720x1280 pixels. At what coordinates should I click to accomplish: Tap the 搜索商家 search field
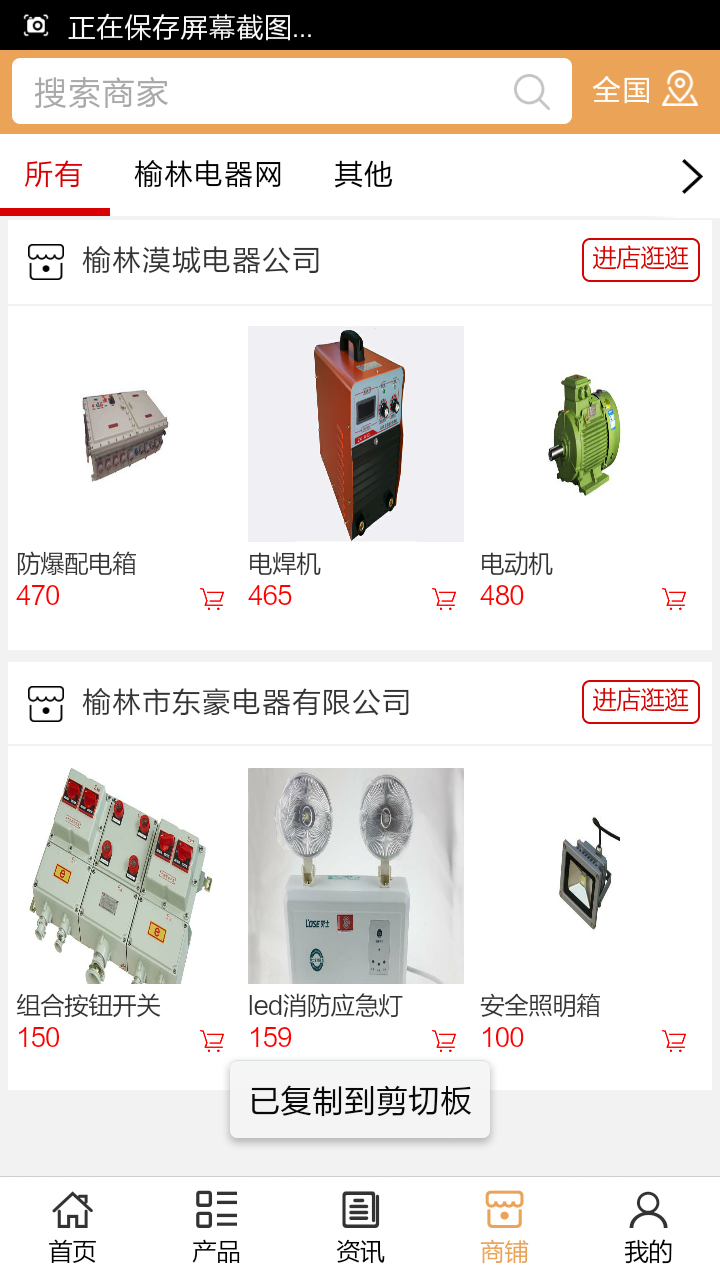click(x=270, y=92)
